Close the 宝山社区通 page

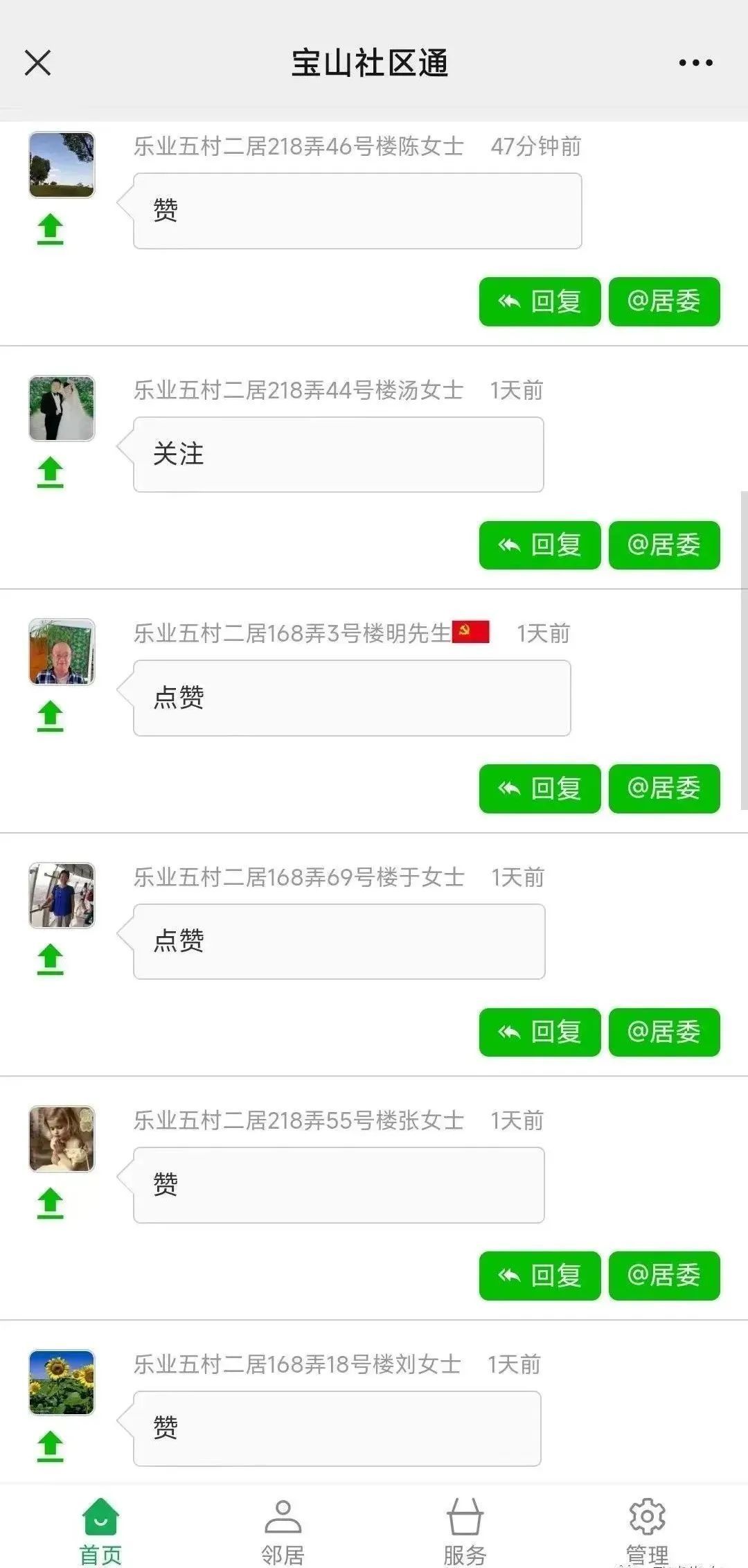[38, 62]
